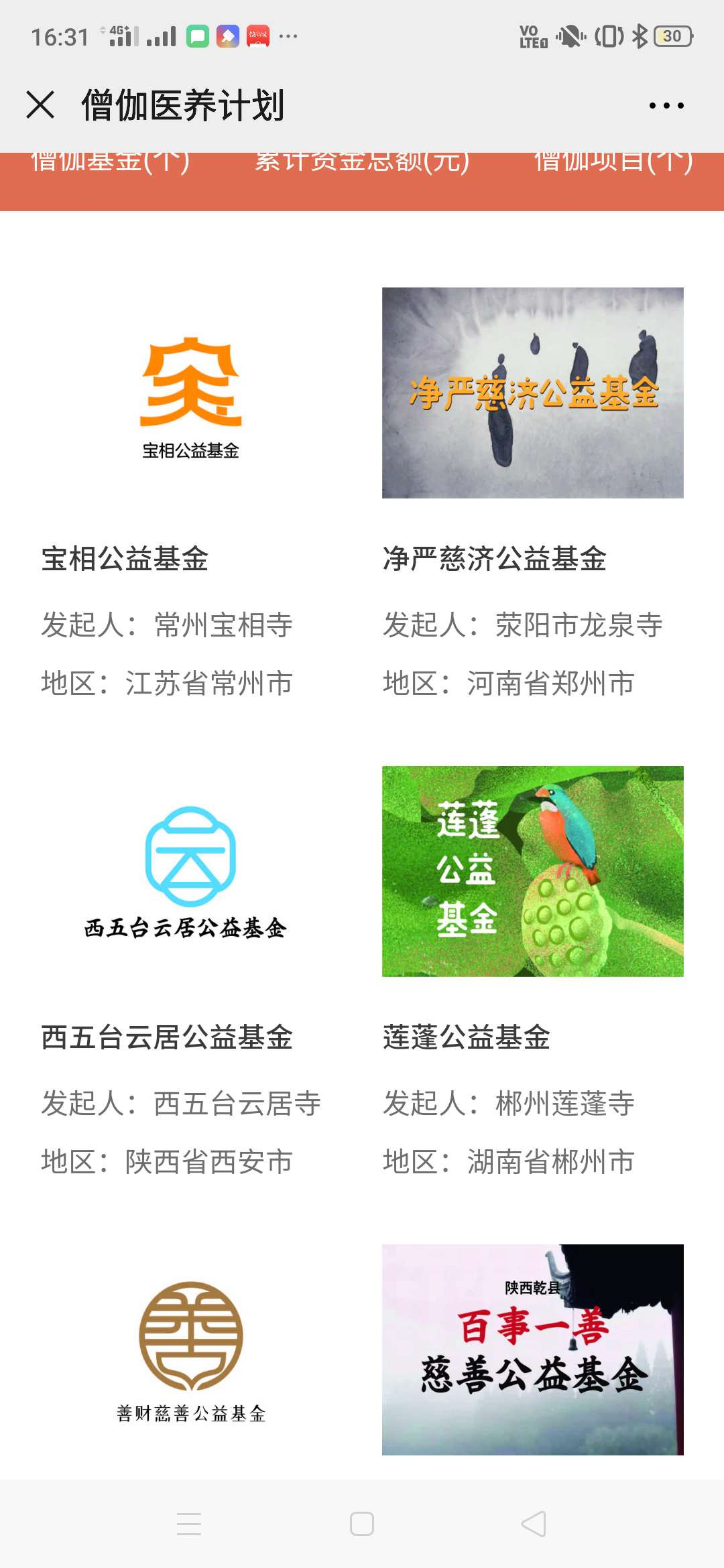Image resolution: width=724 pixels, height=1568 pixels.
Task: View the 西五台云居公益基金 card
Action: [191, 972]
